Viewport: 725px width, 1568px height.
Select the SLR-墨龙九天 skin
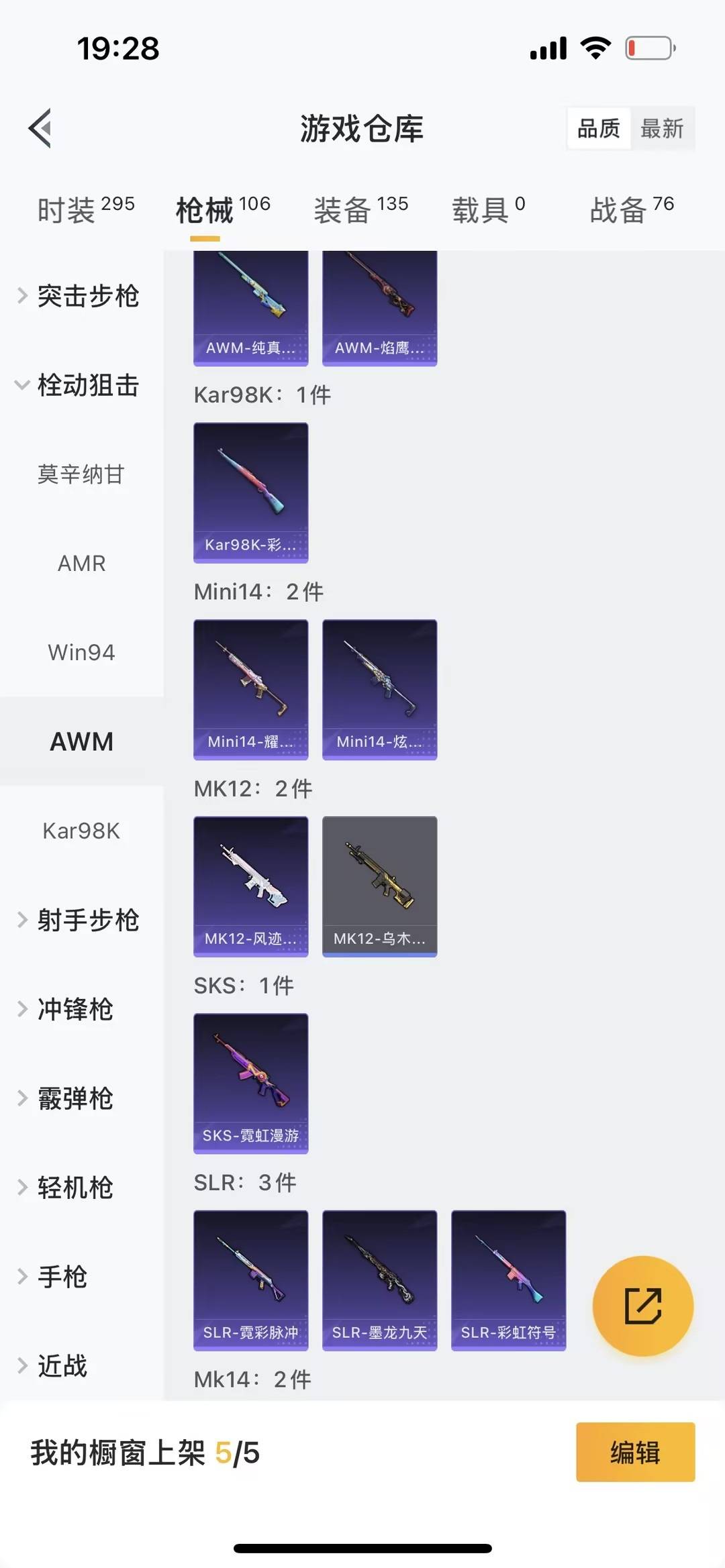click(379, 1280)
